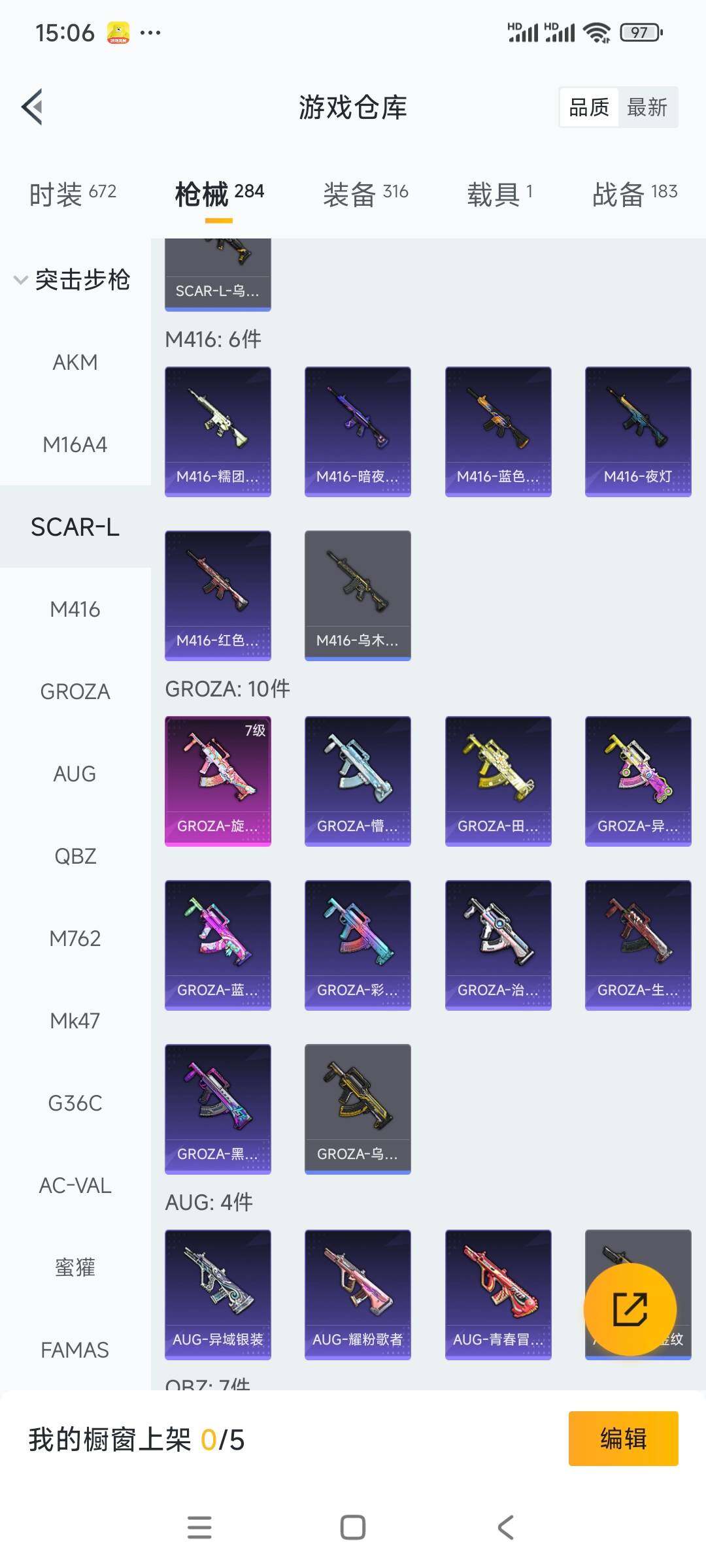Sort items by 最新

pyautogui.click(x=647, y=107)
